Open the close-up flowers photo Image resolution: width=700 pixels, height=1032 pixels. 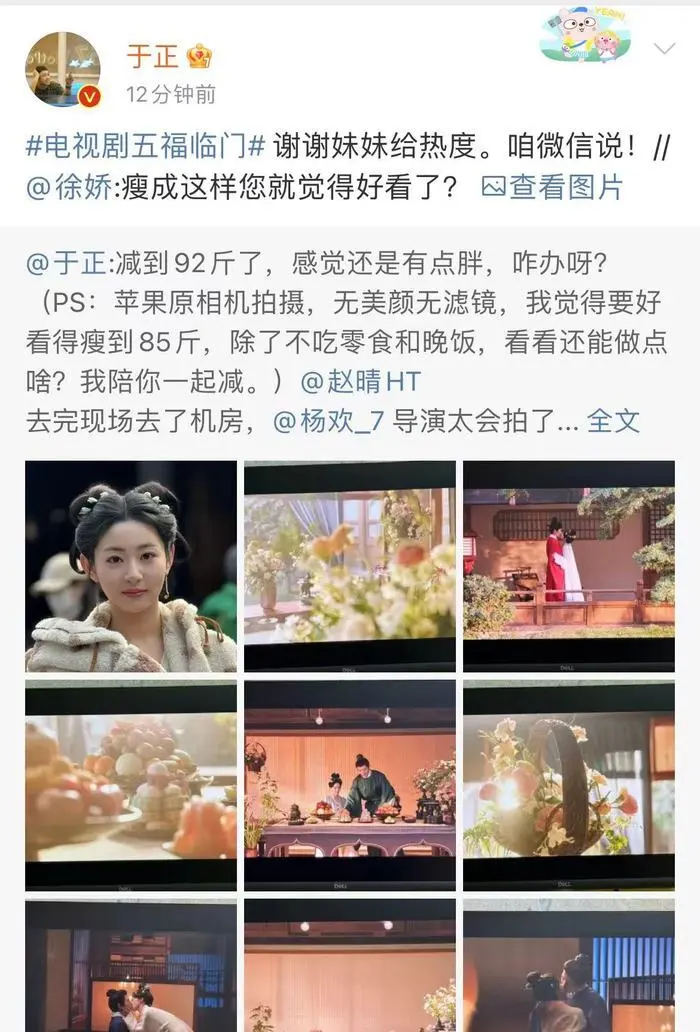coord(350,566)
